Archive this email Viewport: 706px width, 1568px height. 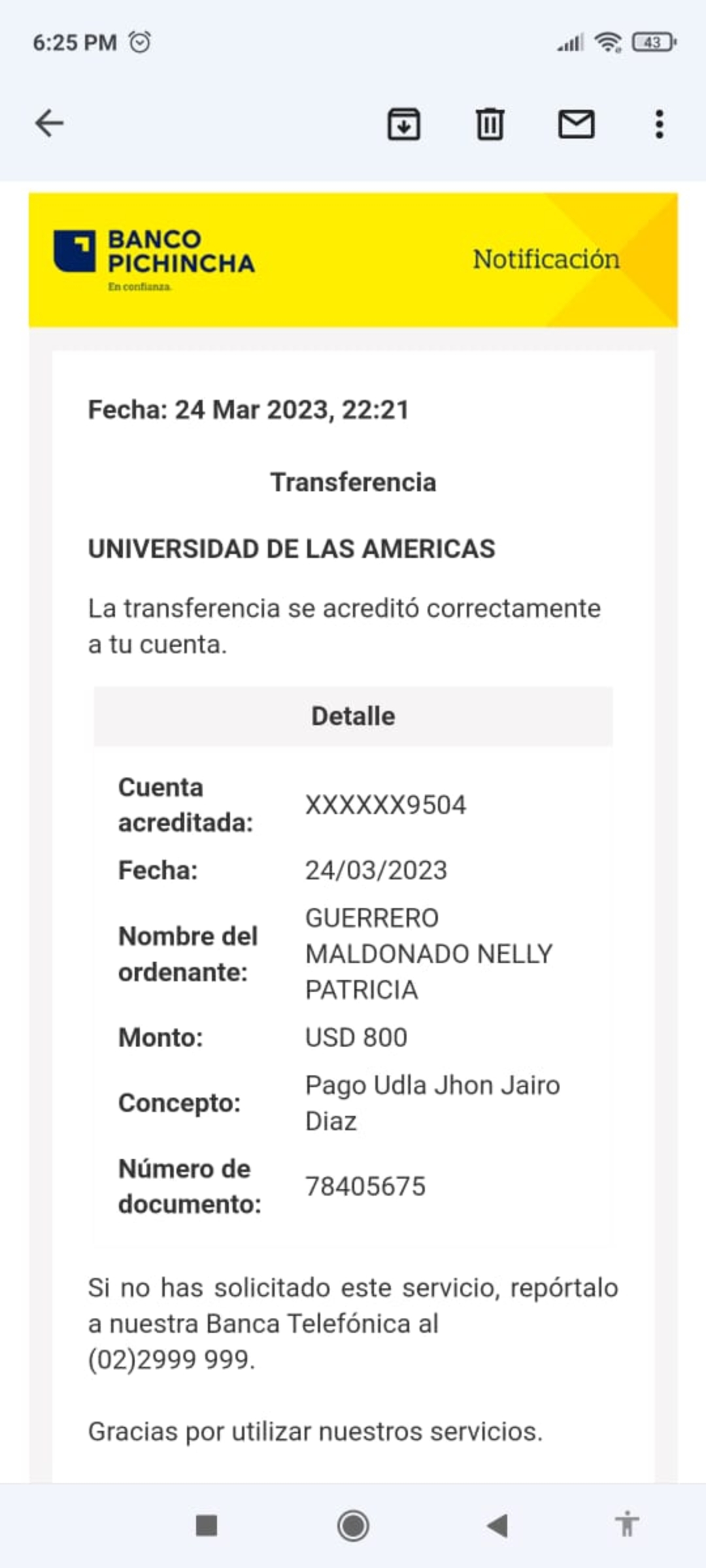point(404,124)
